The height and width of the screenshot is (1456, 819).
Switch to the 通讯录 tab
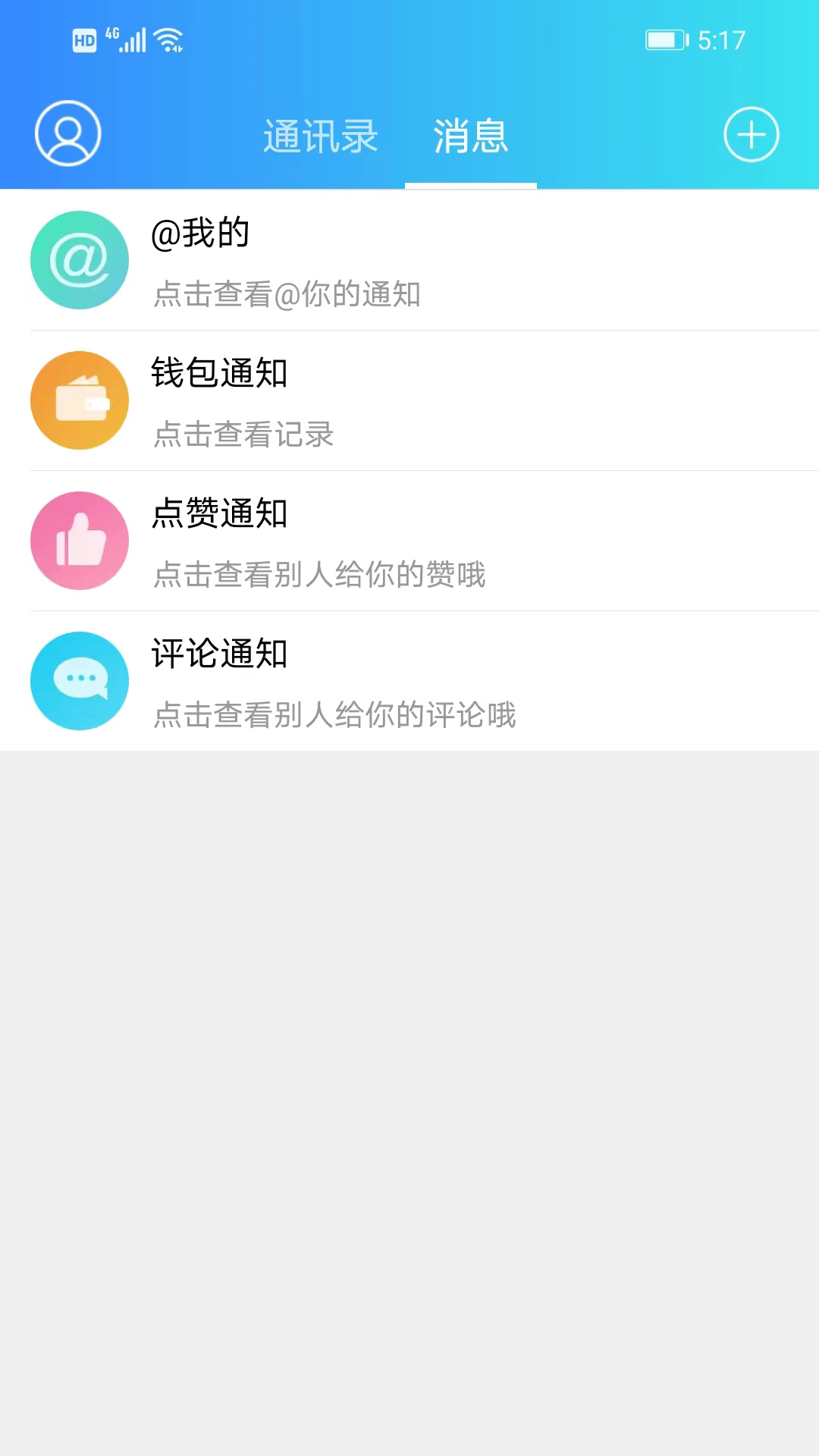[322, 136]
